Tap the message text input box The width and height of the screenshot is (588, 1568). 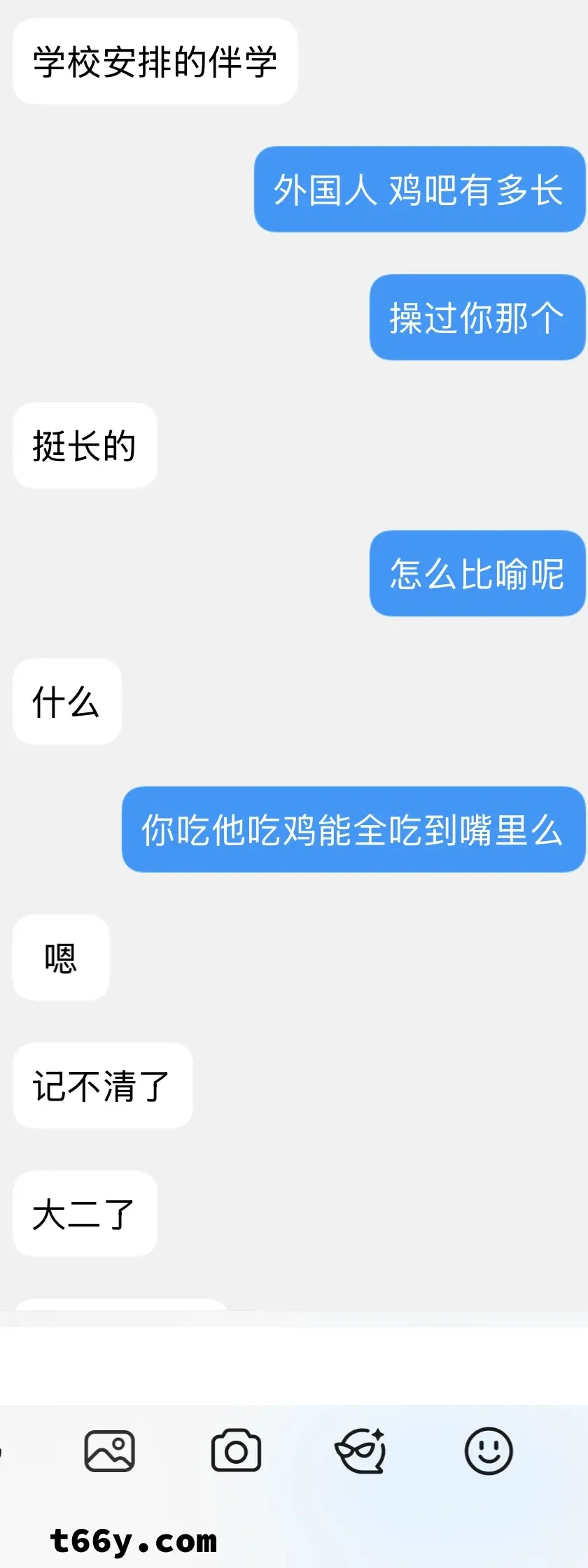[294, 1366]
